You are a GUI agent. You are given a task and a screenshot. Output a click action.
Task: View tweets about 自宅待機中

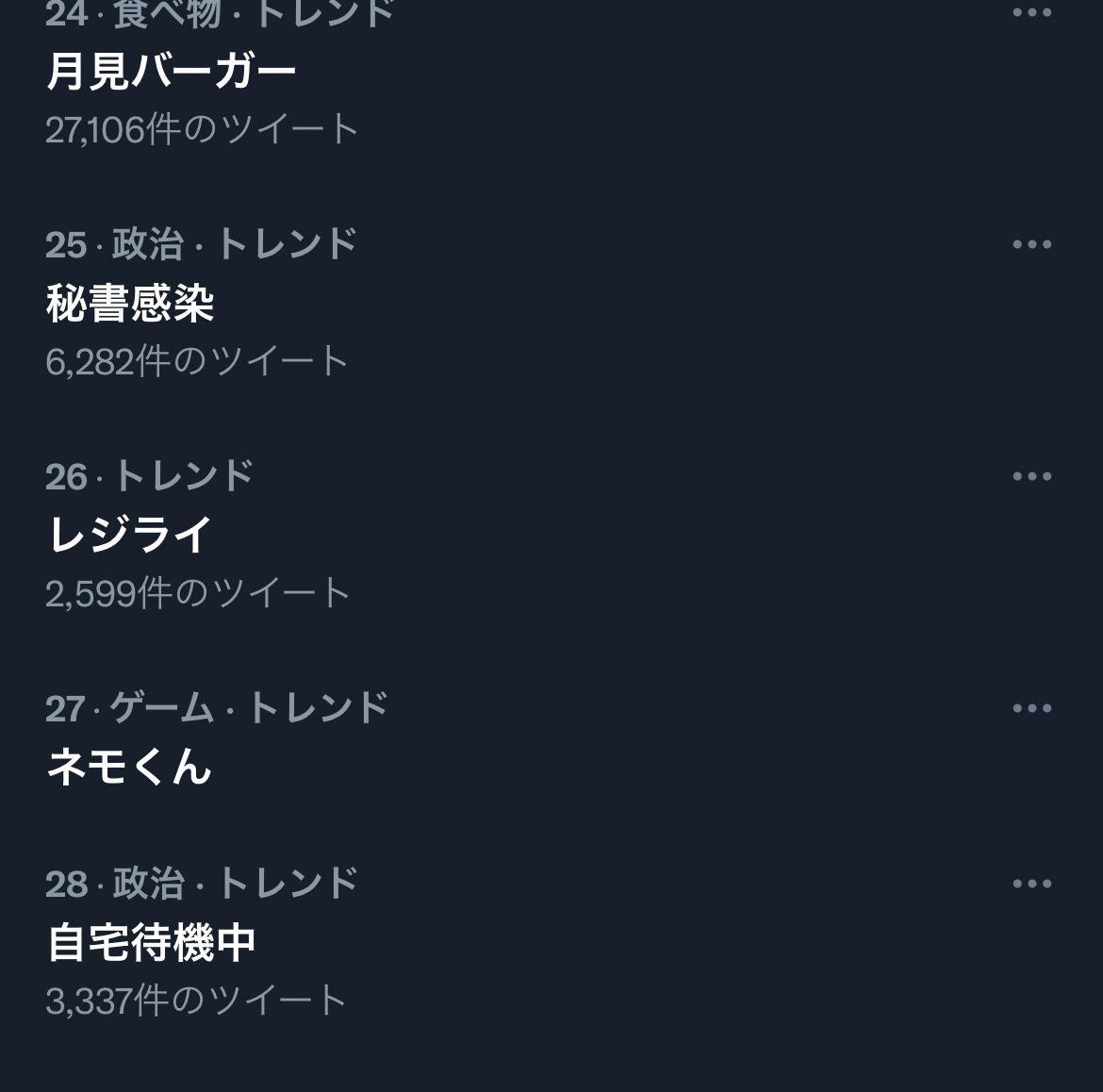point(152,942)
